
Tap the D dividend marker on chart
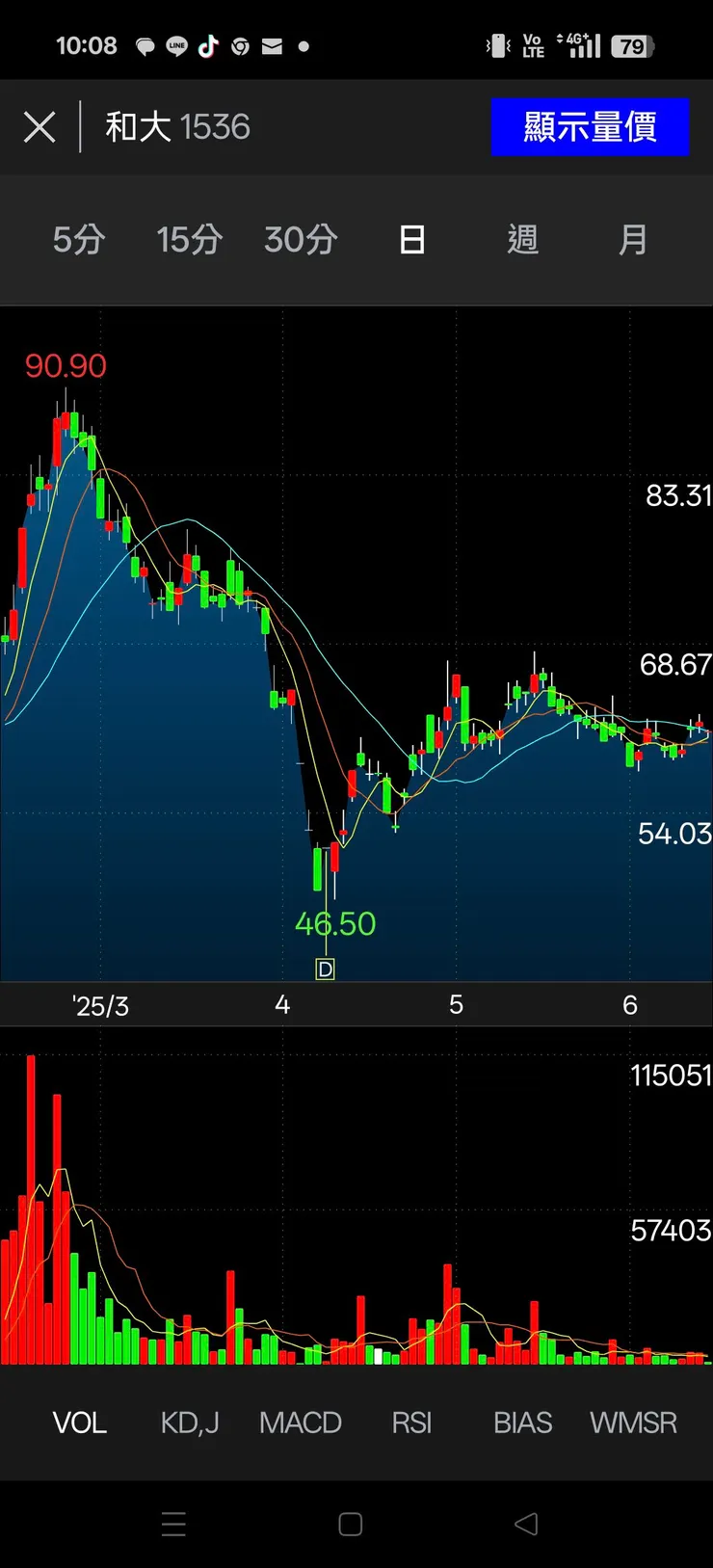coord(326,969)
